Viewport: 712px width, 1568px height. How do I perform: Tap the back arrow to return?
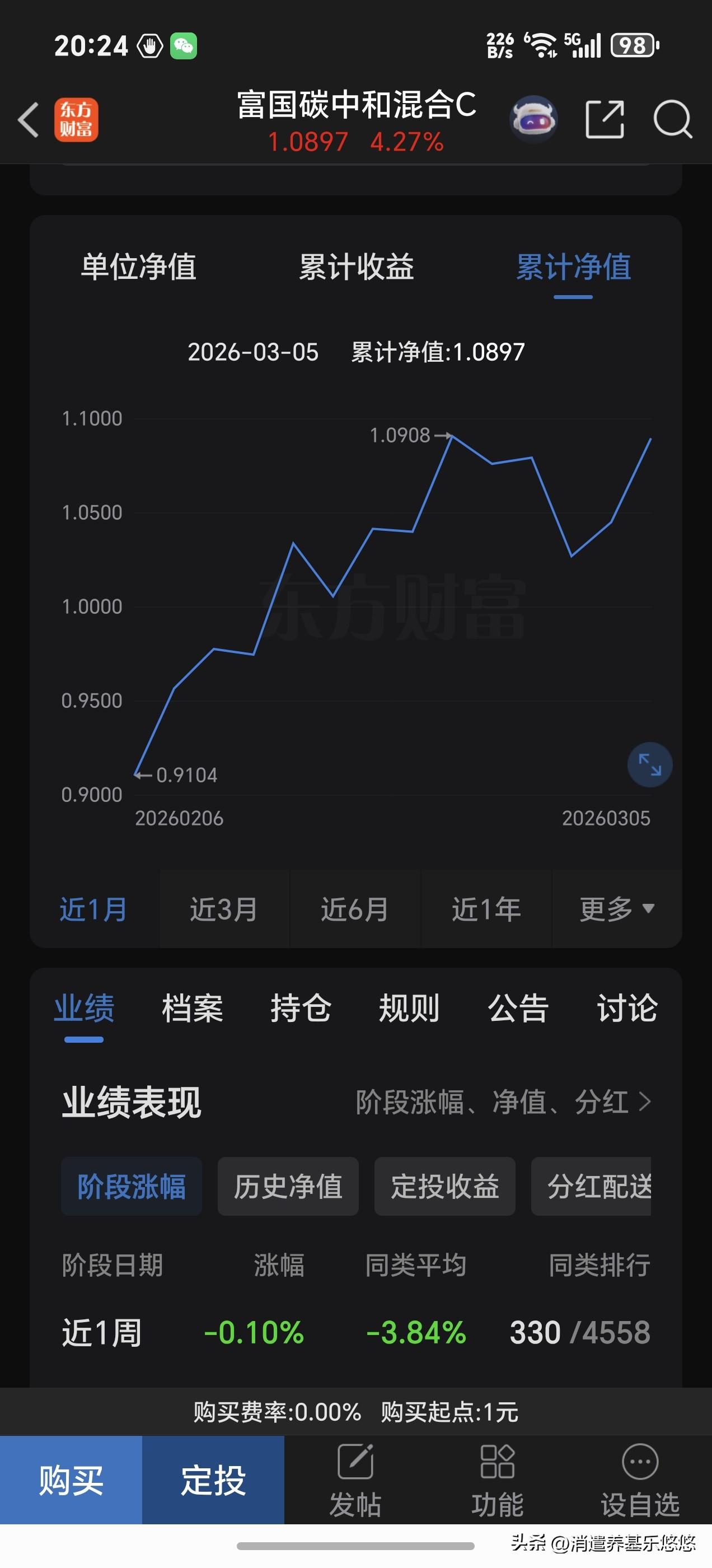pyautogui.click(x=28, y=119)
